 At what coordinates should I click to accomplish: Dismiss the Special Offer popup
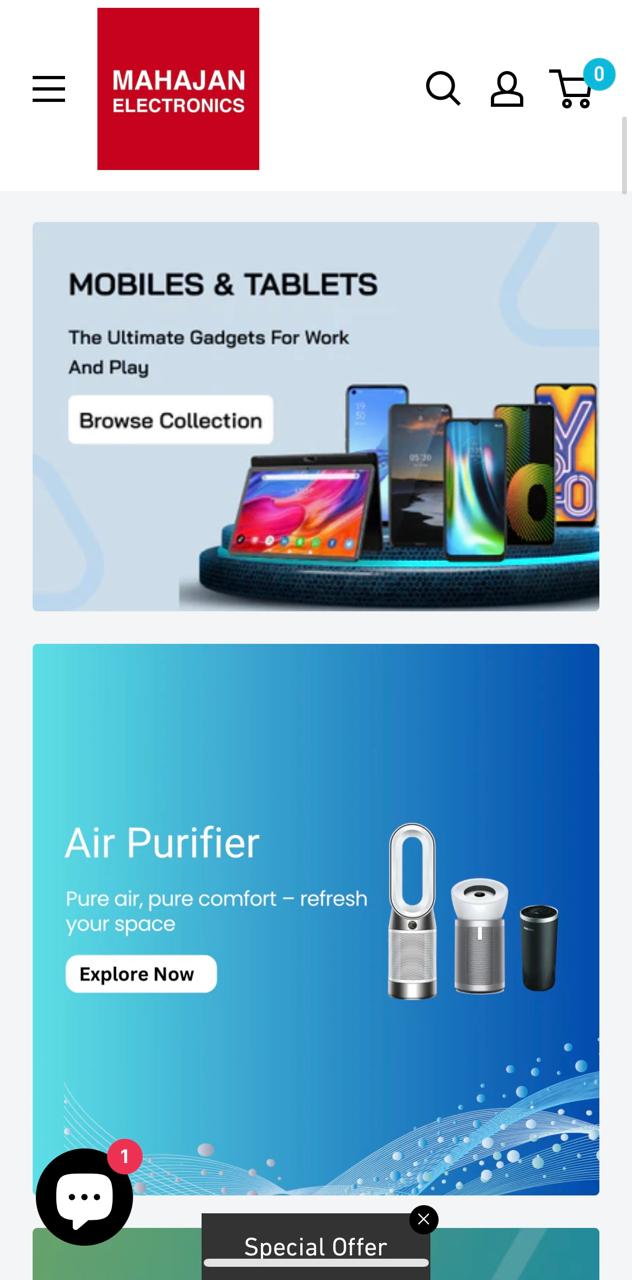pyautogui.click(x=424, y=1219)
